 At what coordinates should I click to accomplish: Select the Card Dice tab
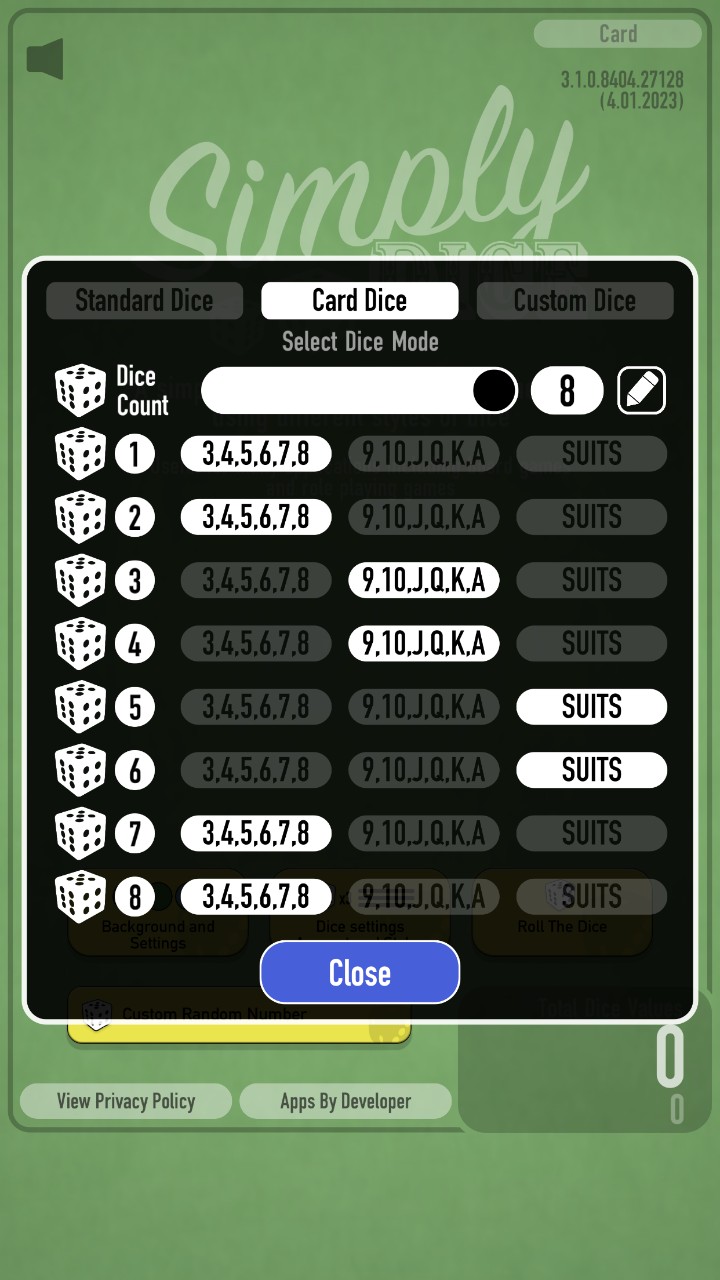click(359, 301)
